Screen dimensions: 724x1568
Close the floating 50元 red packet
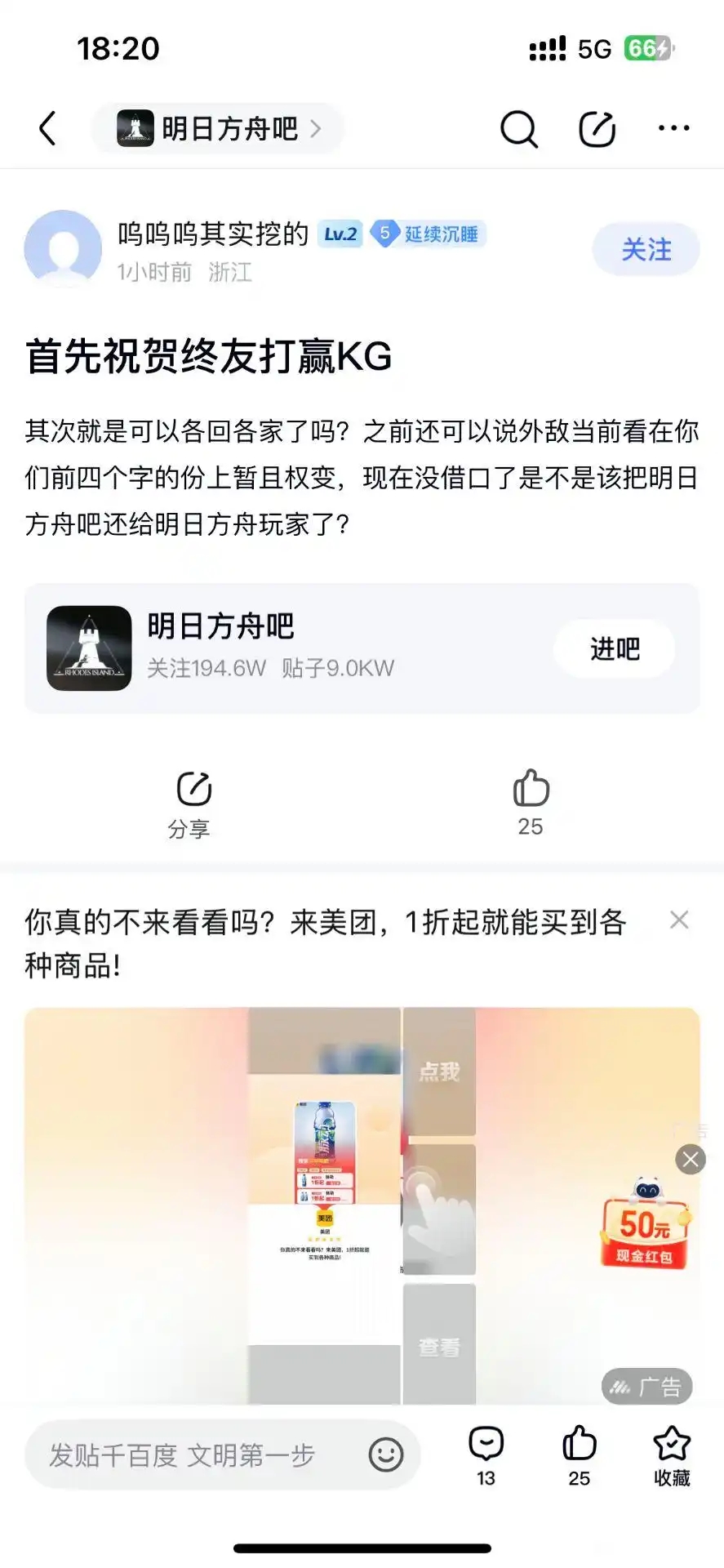coord(691,1159)
